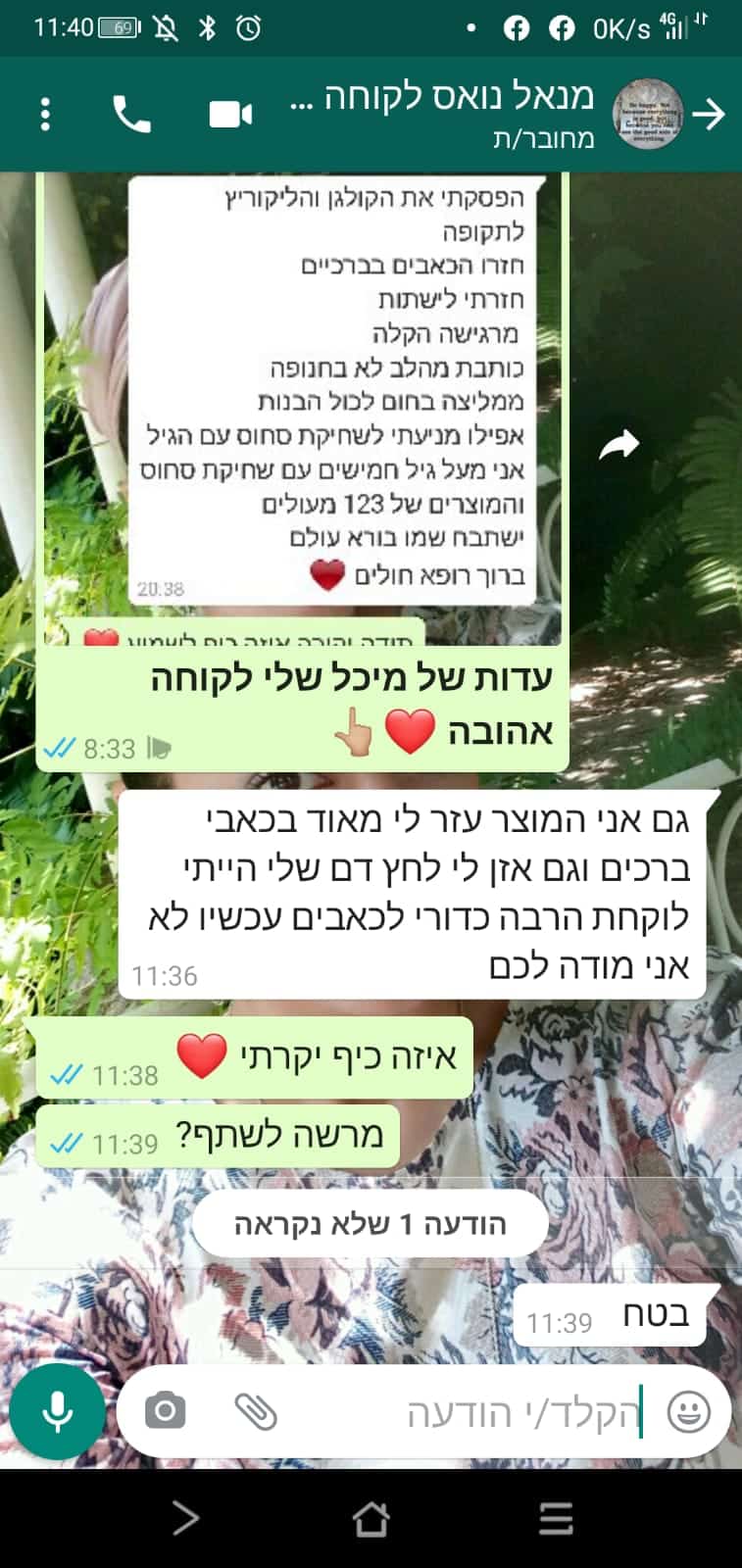
Task: Open the recent apps list
Action: [556, 1519]
